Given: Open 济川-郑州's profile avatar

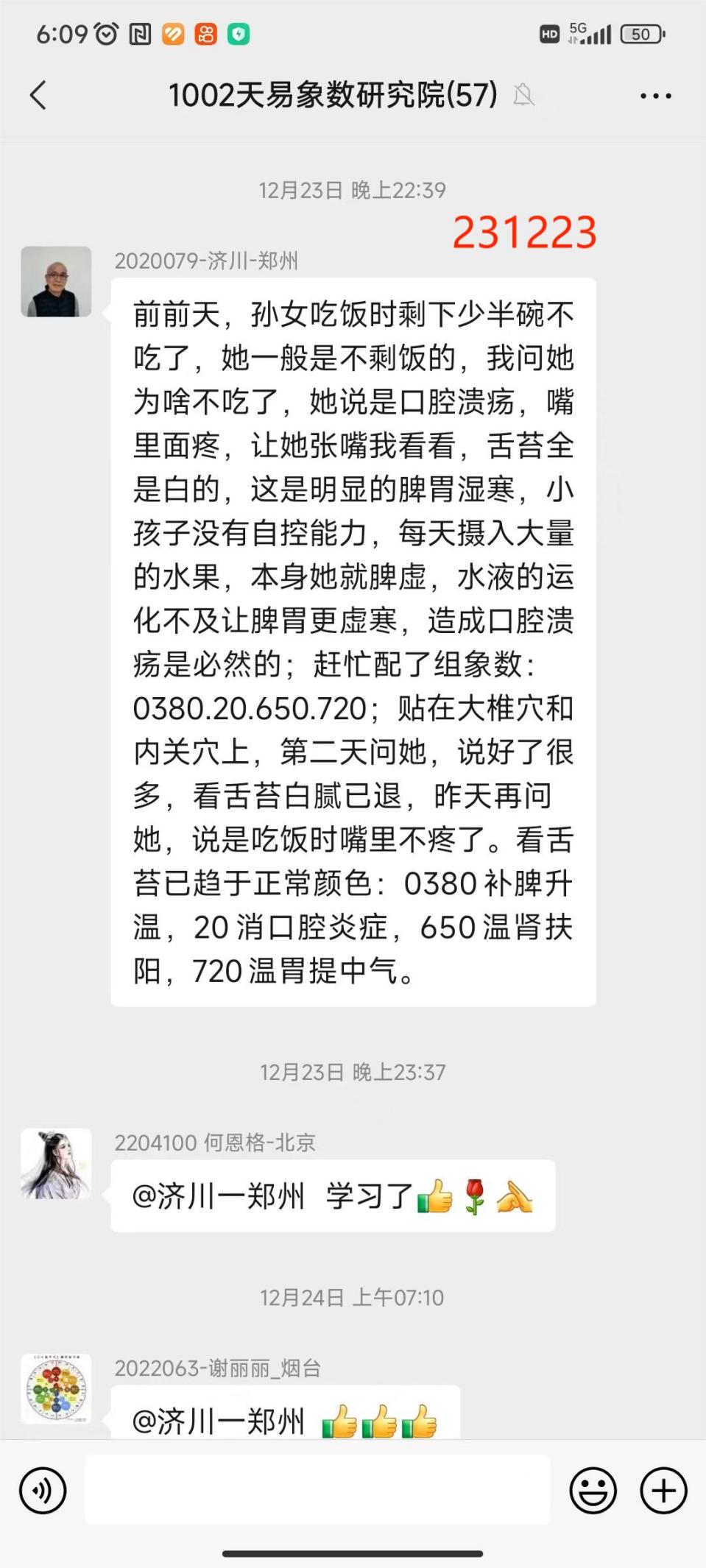Looking at the screenshot, I should tap(56, 283).
